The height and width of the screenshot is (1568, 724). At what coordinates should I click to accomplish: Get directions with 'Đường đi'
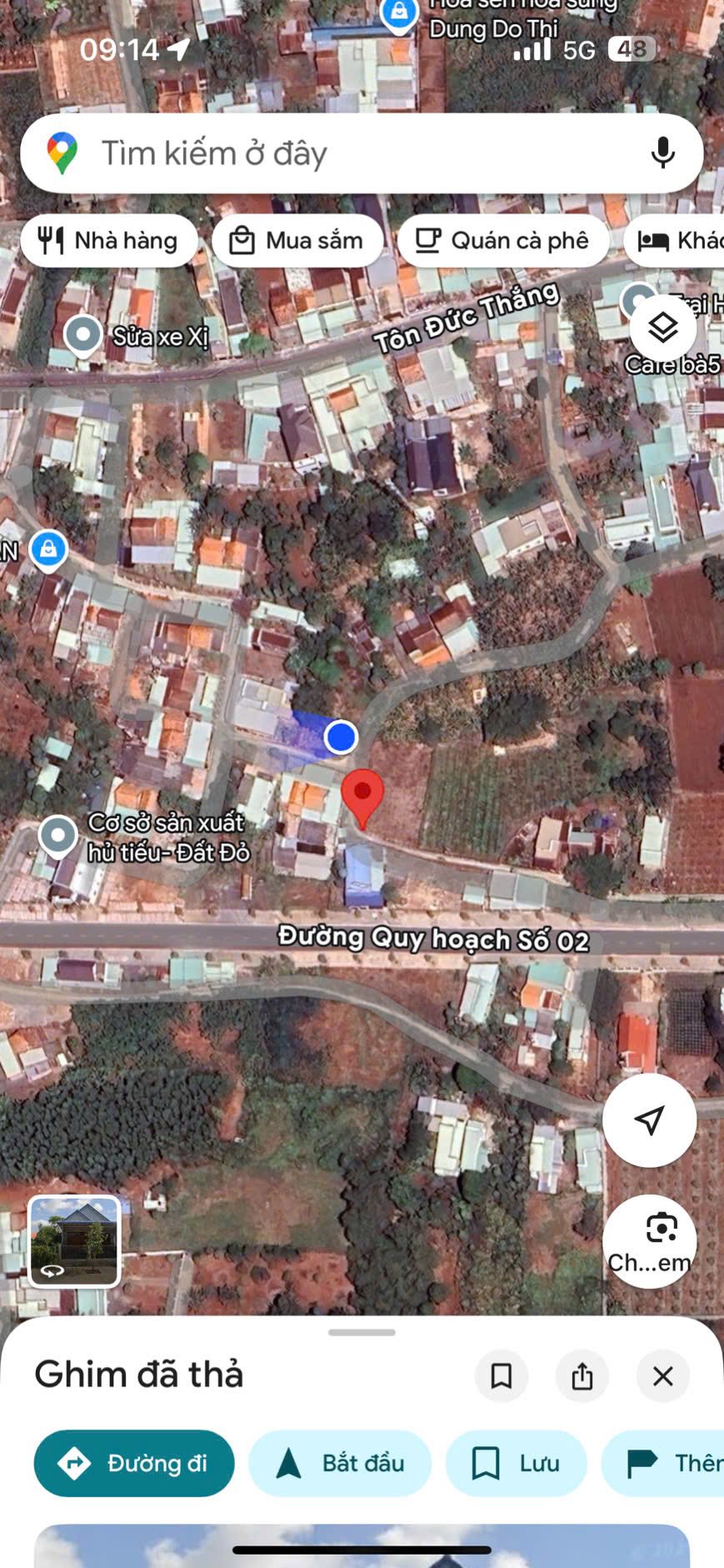(x=134, y=1463)
